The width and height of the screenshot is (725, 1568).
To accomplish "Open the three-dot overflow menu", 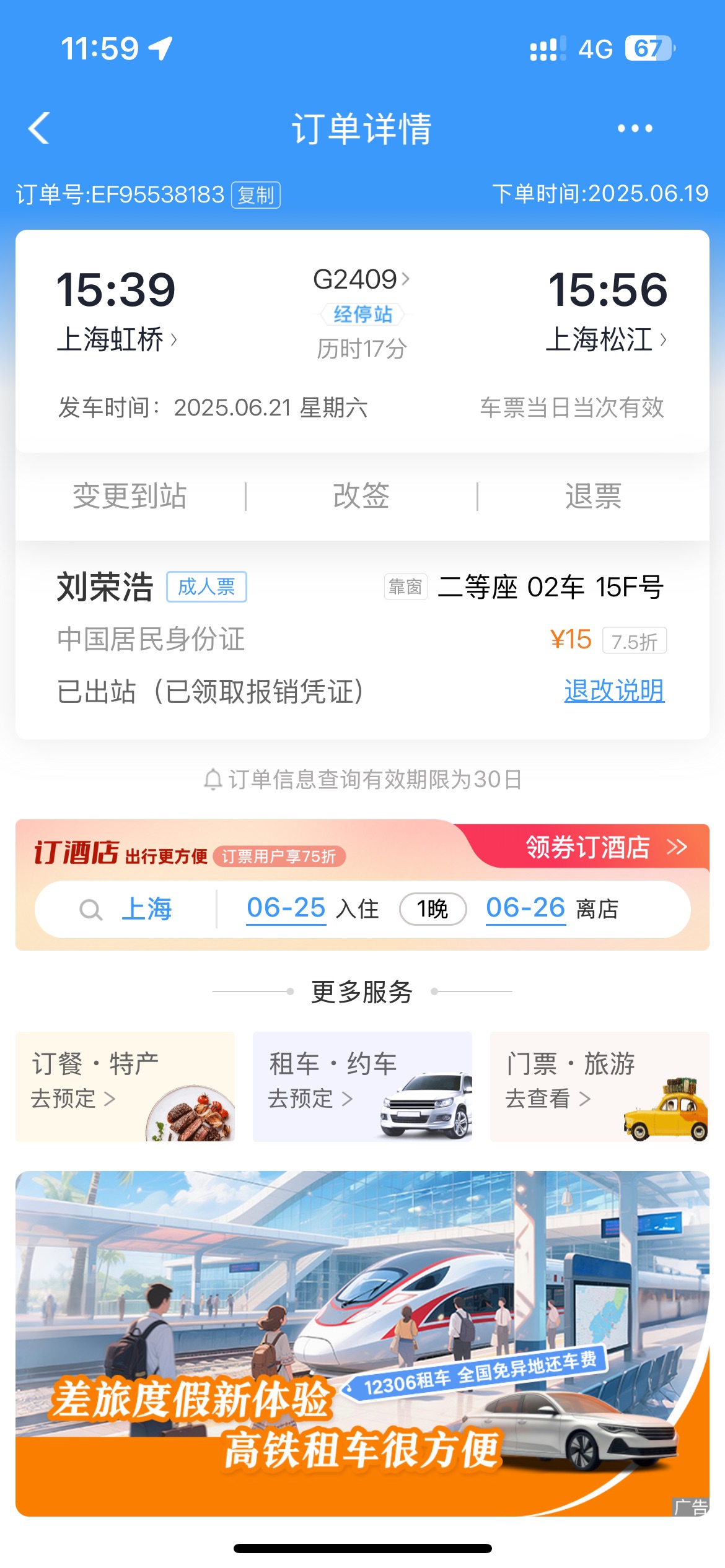I will tap(635, 128).
